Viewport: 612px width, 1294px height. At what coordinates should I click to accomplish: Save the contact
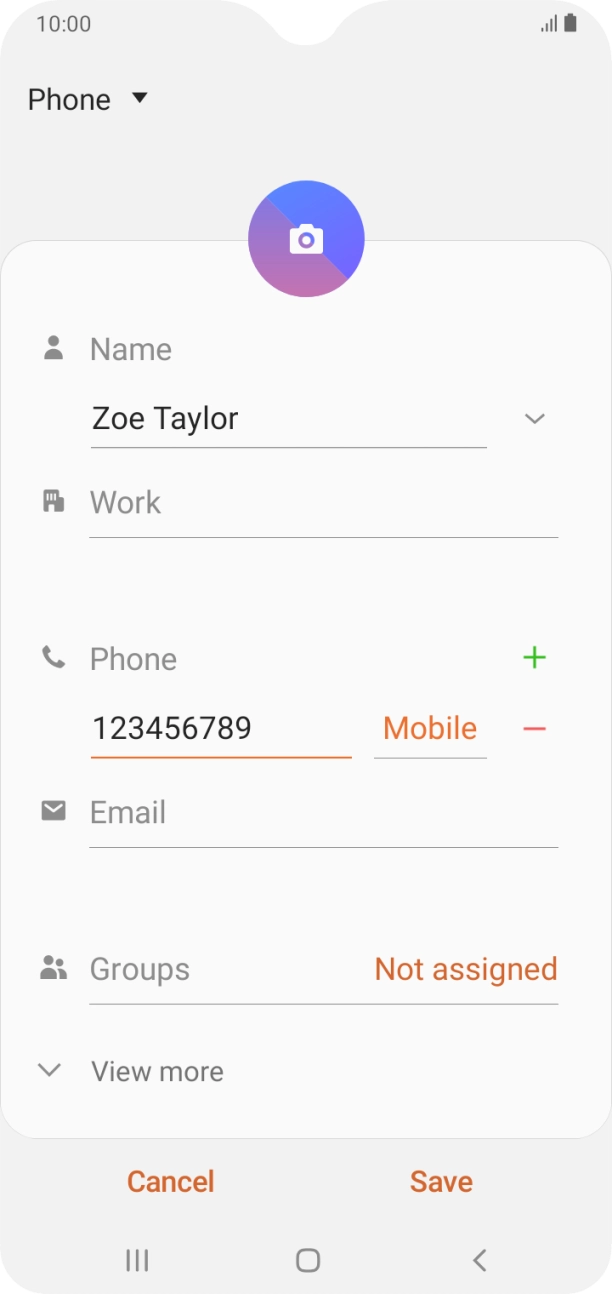[441, 1181]
